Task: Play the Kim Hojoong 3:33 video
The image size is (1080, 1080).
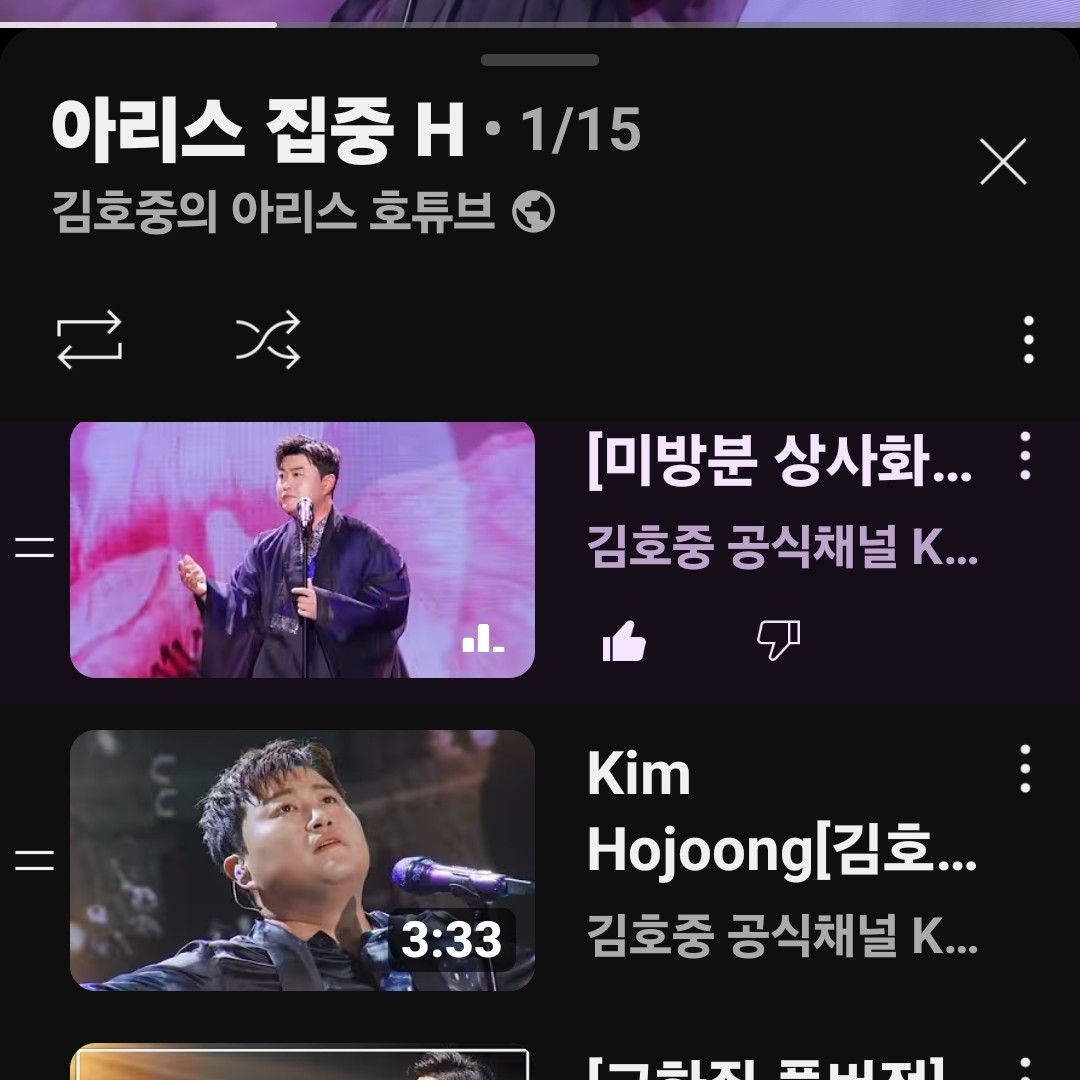Action: coord(302,860)
